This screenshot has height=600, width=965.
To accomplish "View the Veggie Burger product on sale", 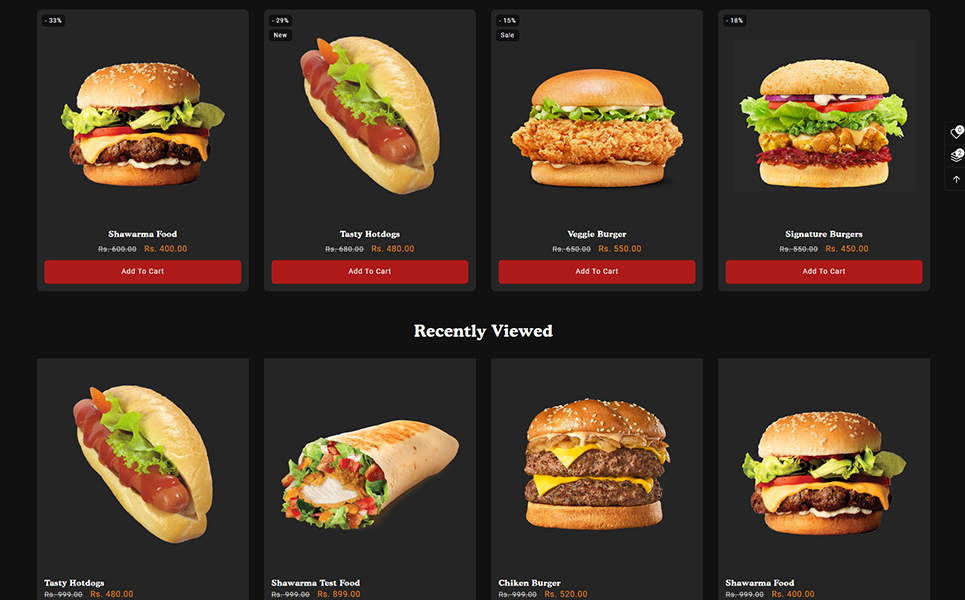I will tap(597, 234).
